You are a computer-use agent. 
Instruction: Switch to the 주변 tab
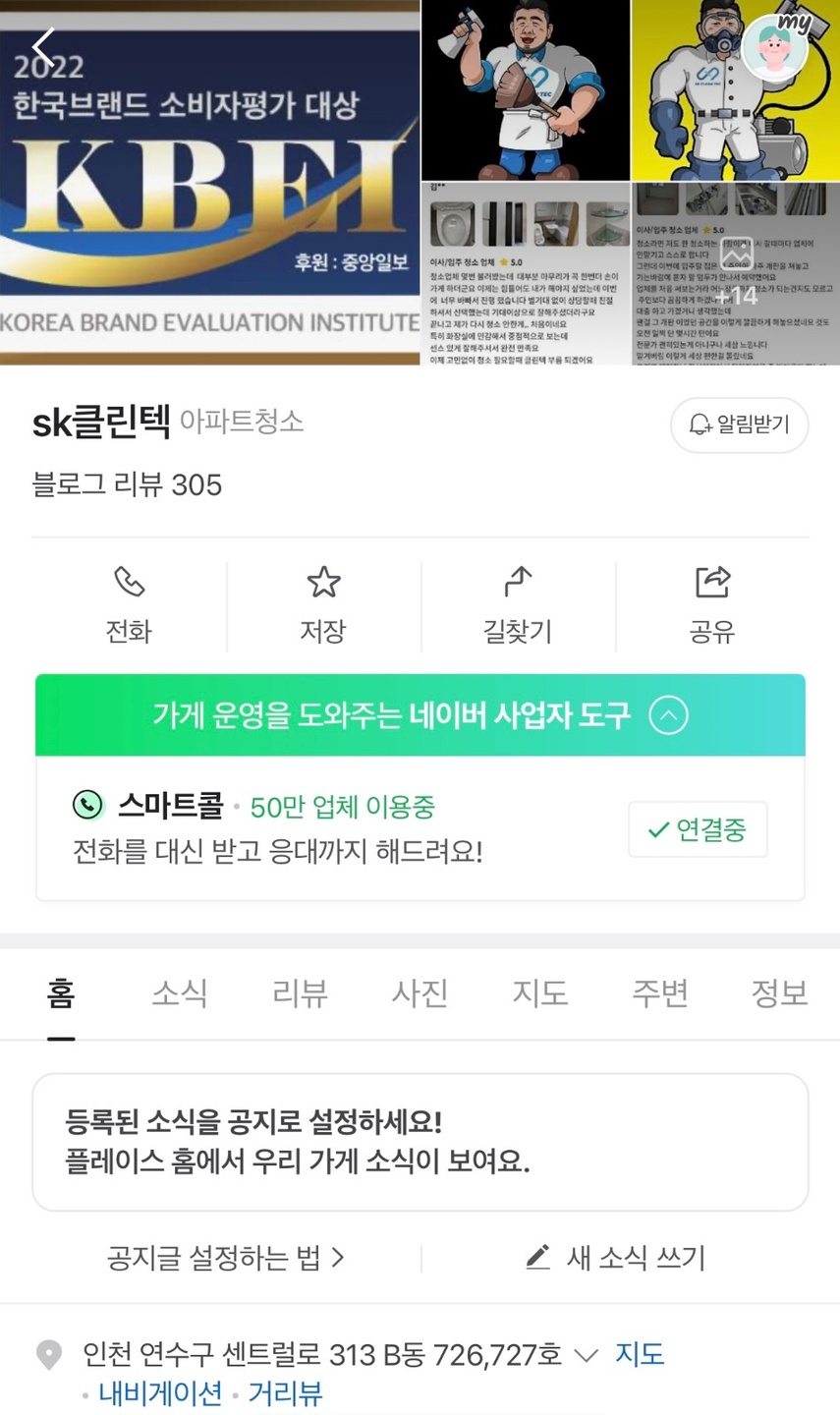point(659,992)
